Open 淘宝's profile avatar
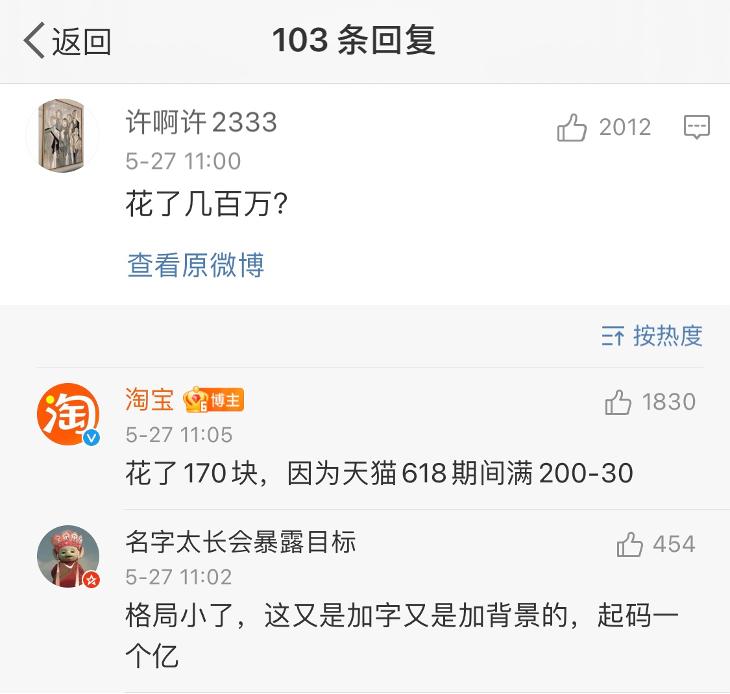This screenshot has height=694, width=730. pyautogui.click(x=67, y=413)
